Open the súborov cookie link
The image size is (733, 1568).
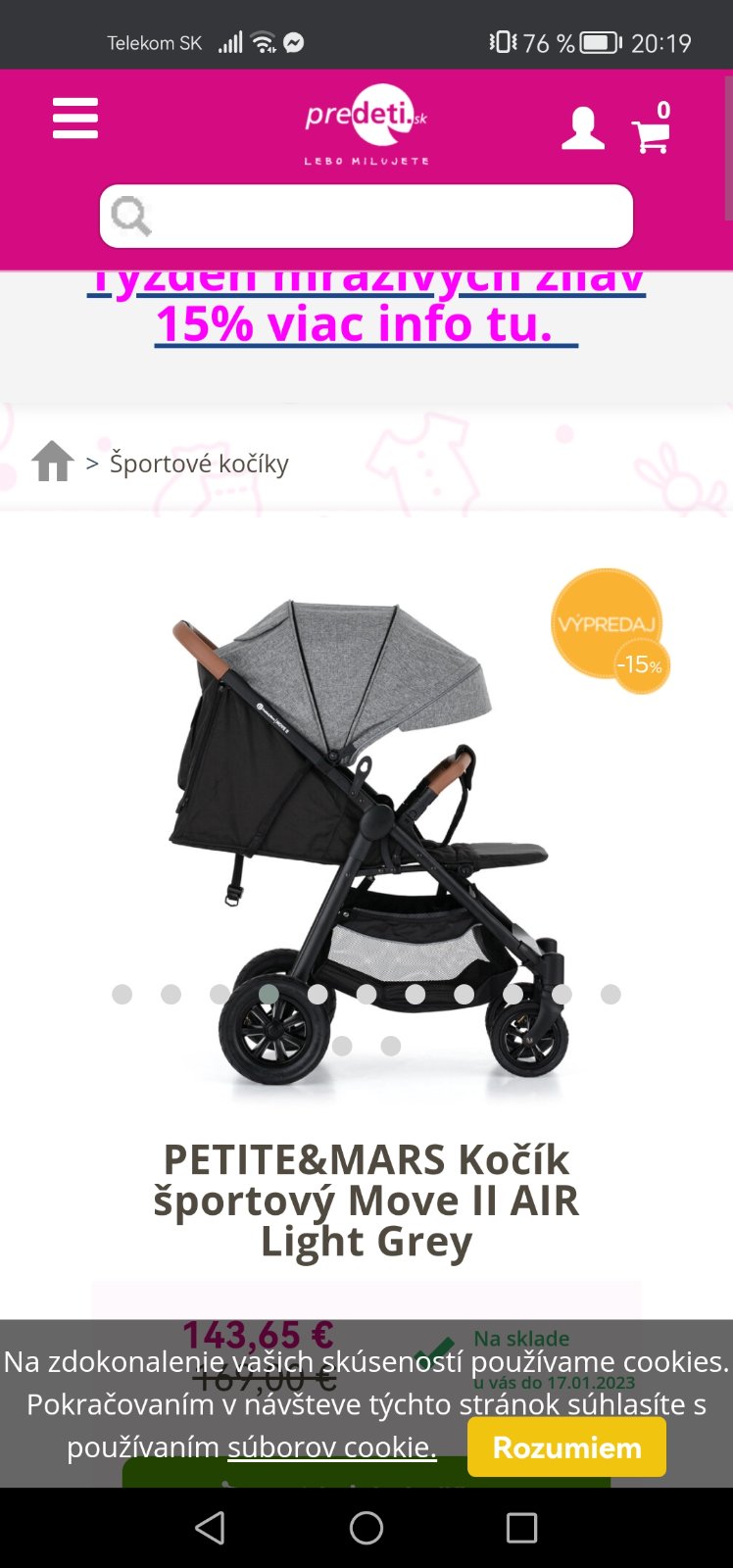331,1447
